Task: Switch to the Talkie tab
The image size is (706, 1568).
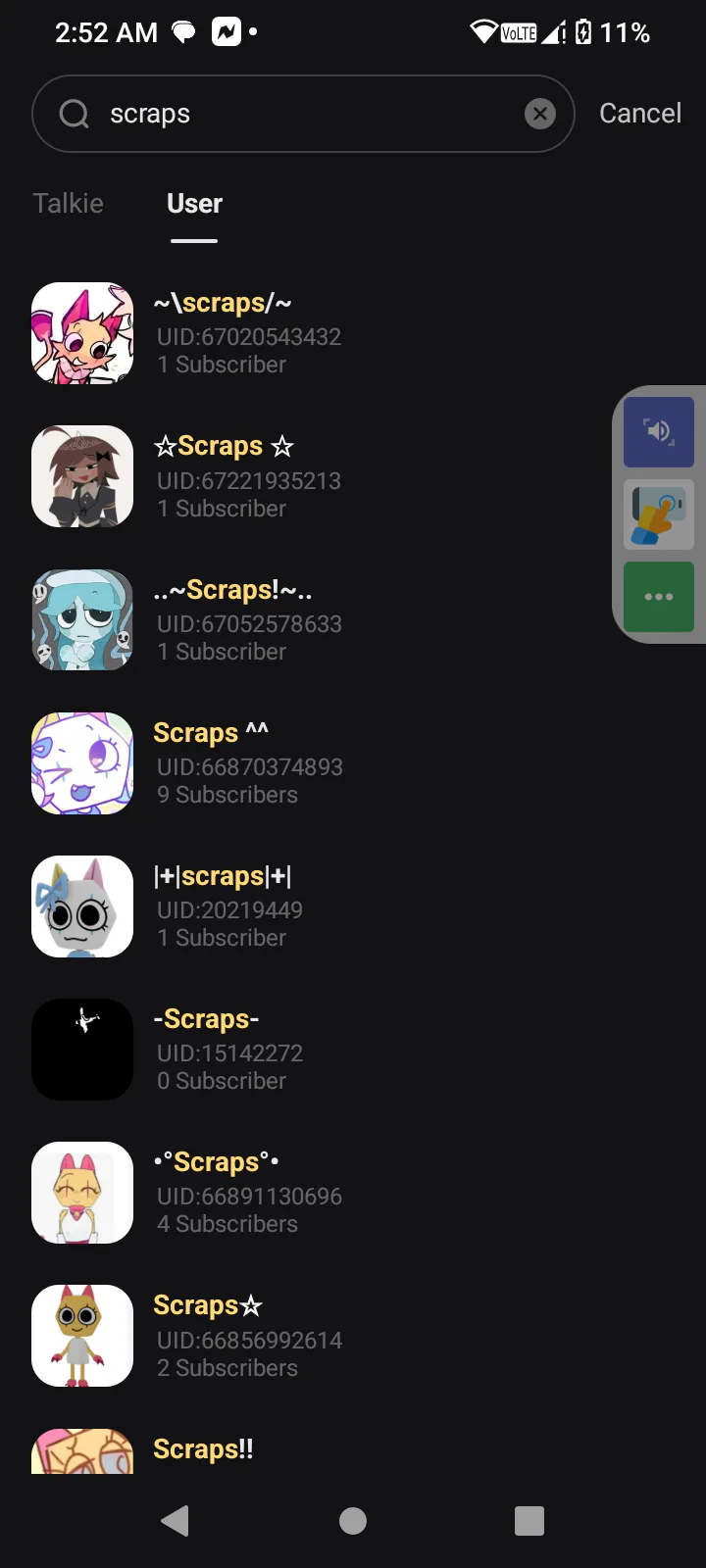Action: click(x=68, y=204)
